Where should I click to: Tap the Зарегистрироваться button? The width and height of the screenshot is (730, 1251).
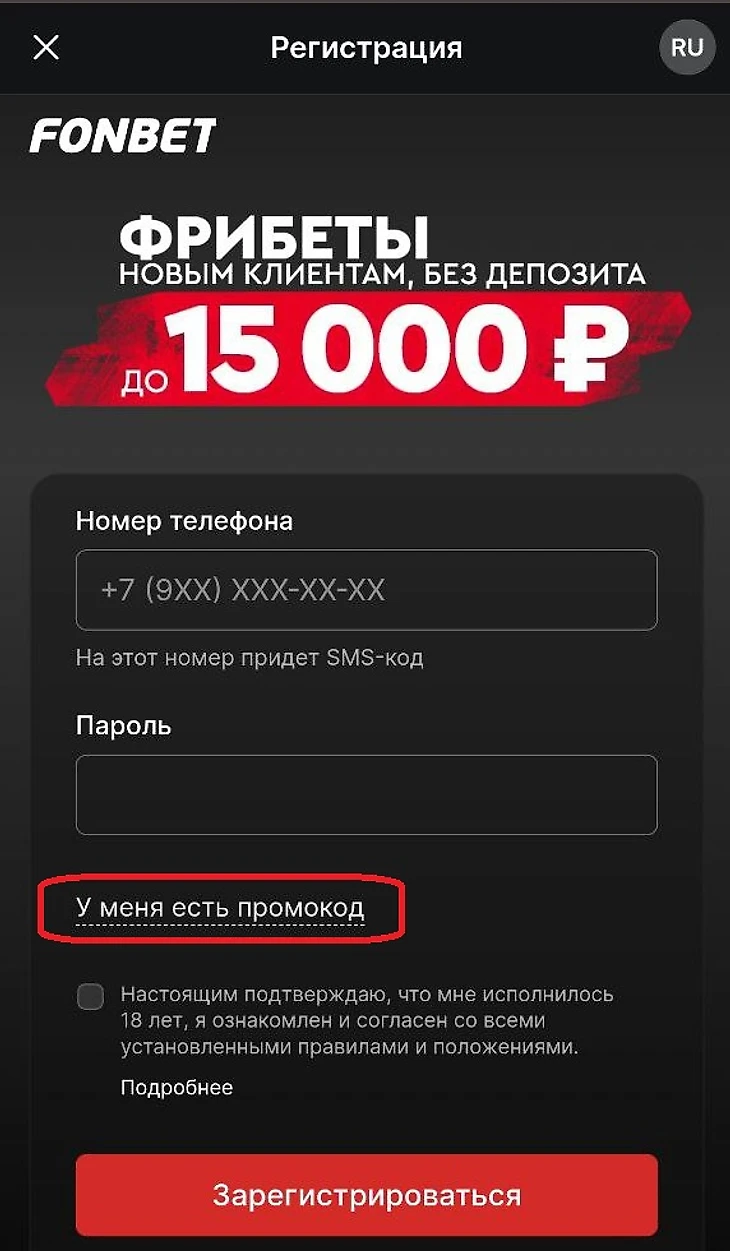click(x=366, y=1195)
